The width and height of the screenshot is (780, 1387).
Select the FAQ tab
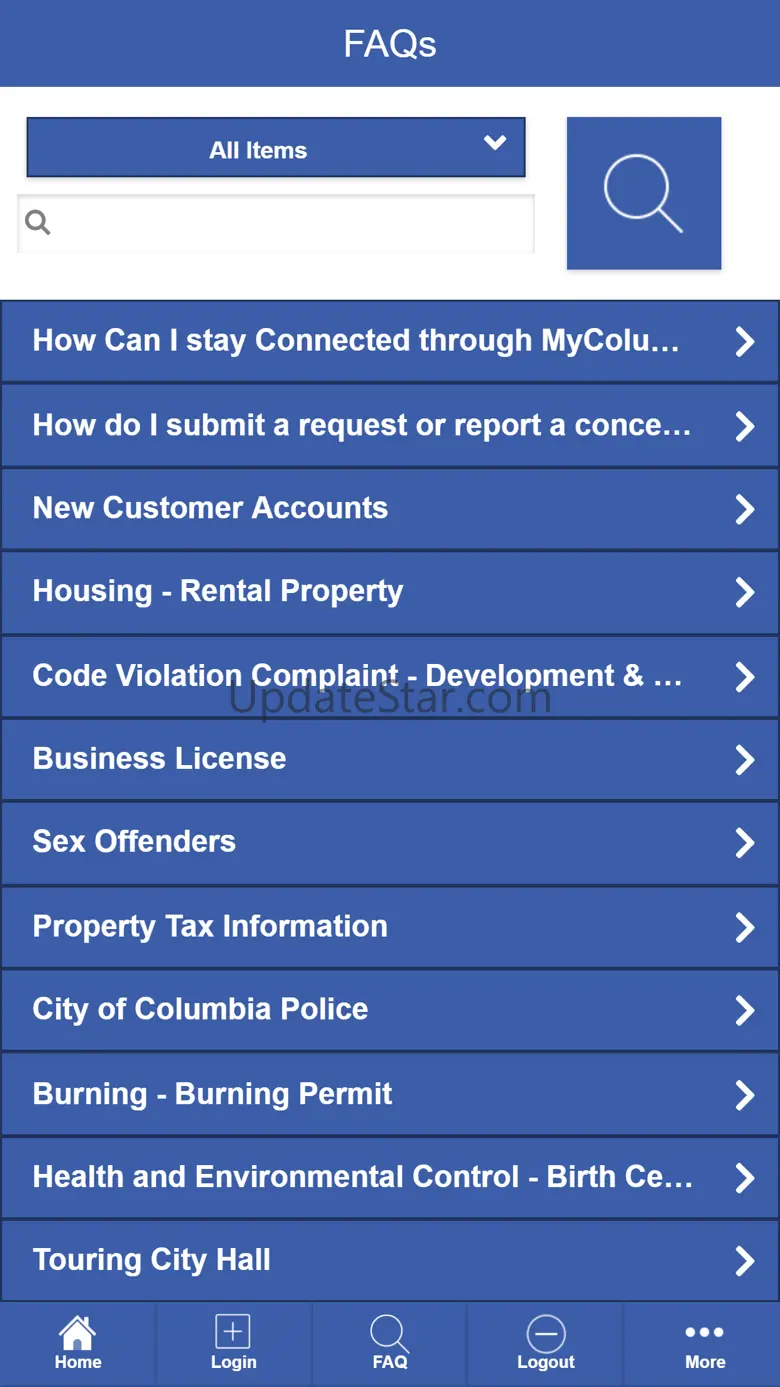[390, 1343]
